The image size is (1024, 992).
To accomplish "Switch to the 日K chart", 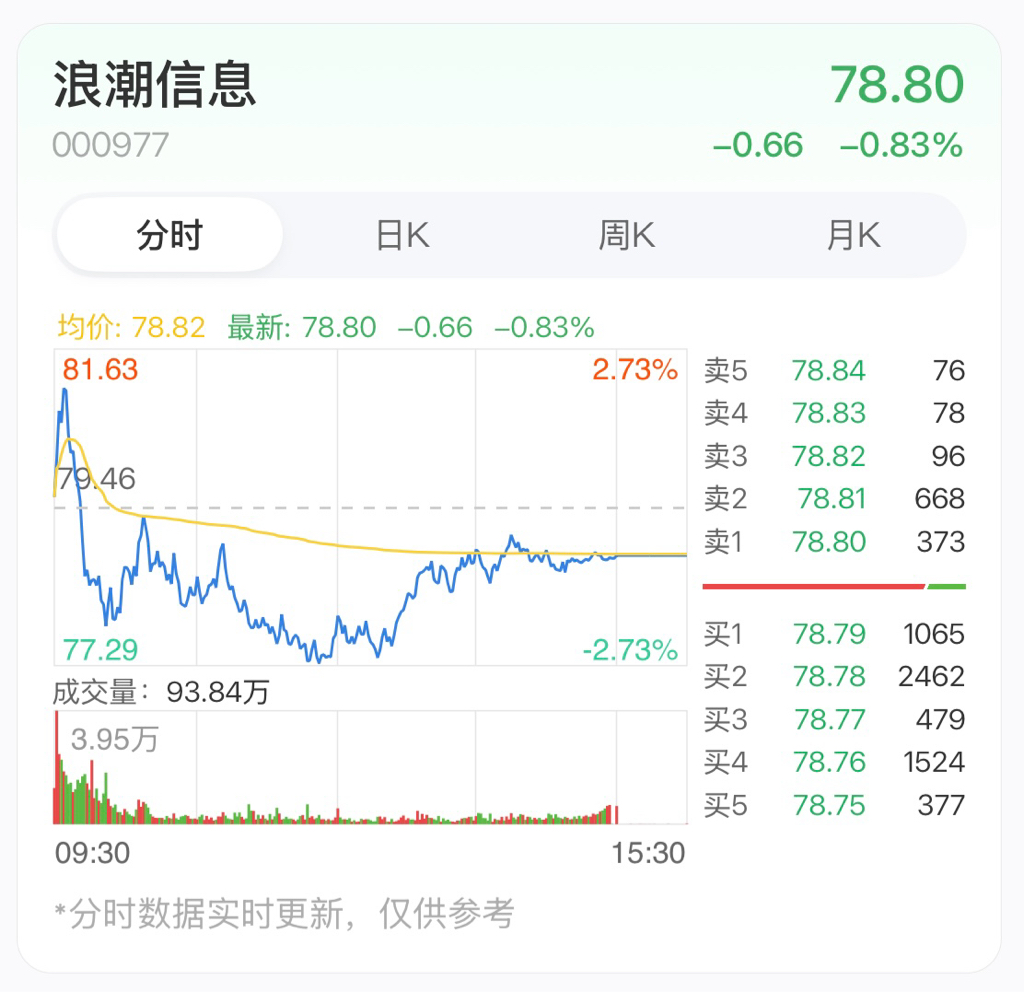I will point(402,235).
